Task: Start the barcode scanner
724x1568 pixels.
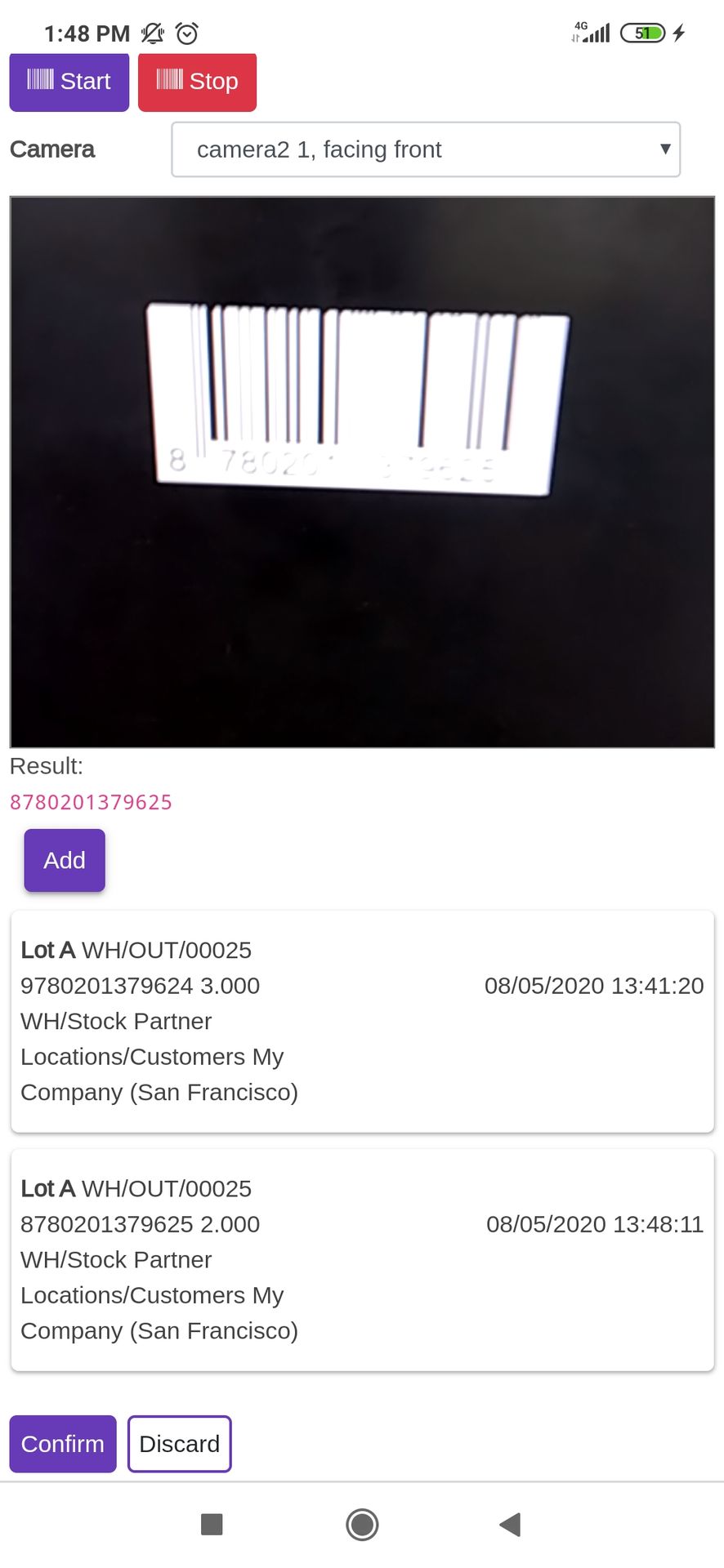Action: (x=69, y=82)
